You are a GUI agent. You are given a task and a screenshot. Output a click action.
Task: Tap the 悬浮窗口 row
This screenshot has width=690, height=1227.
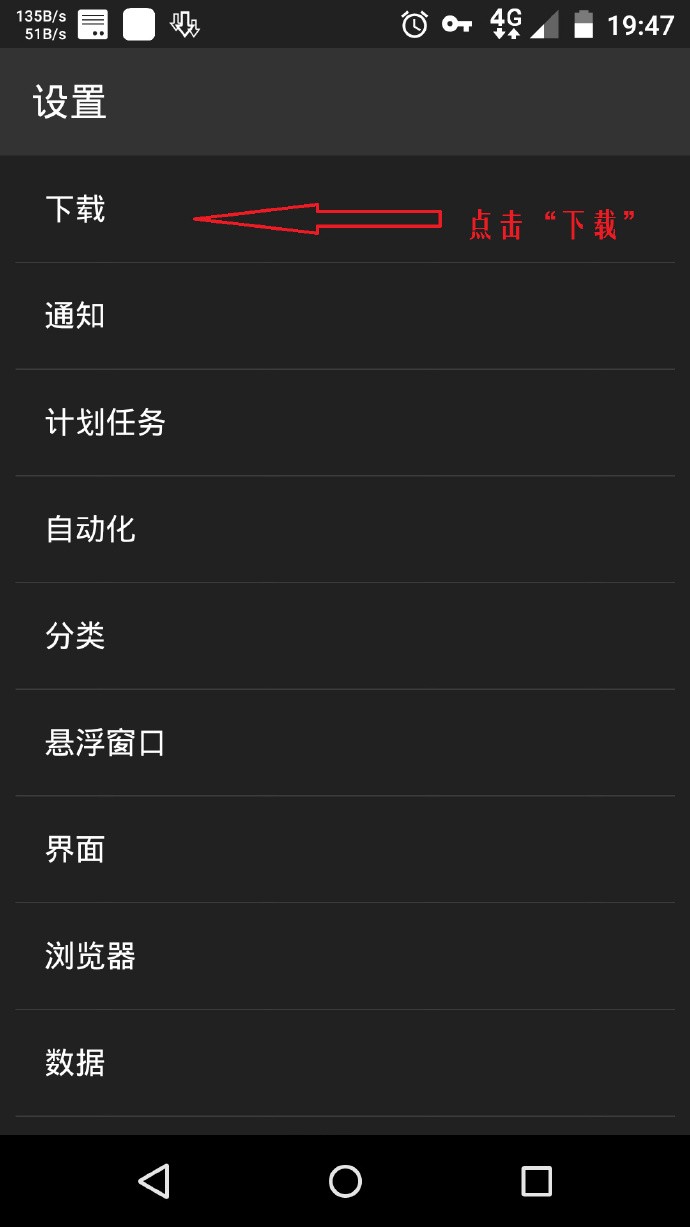pos(105,743)
